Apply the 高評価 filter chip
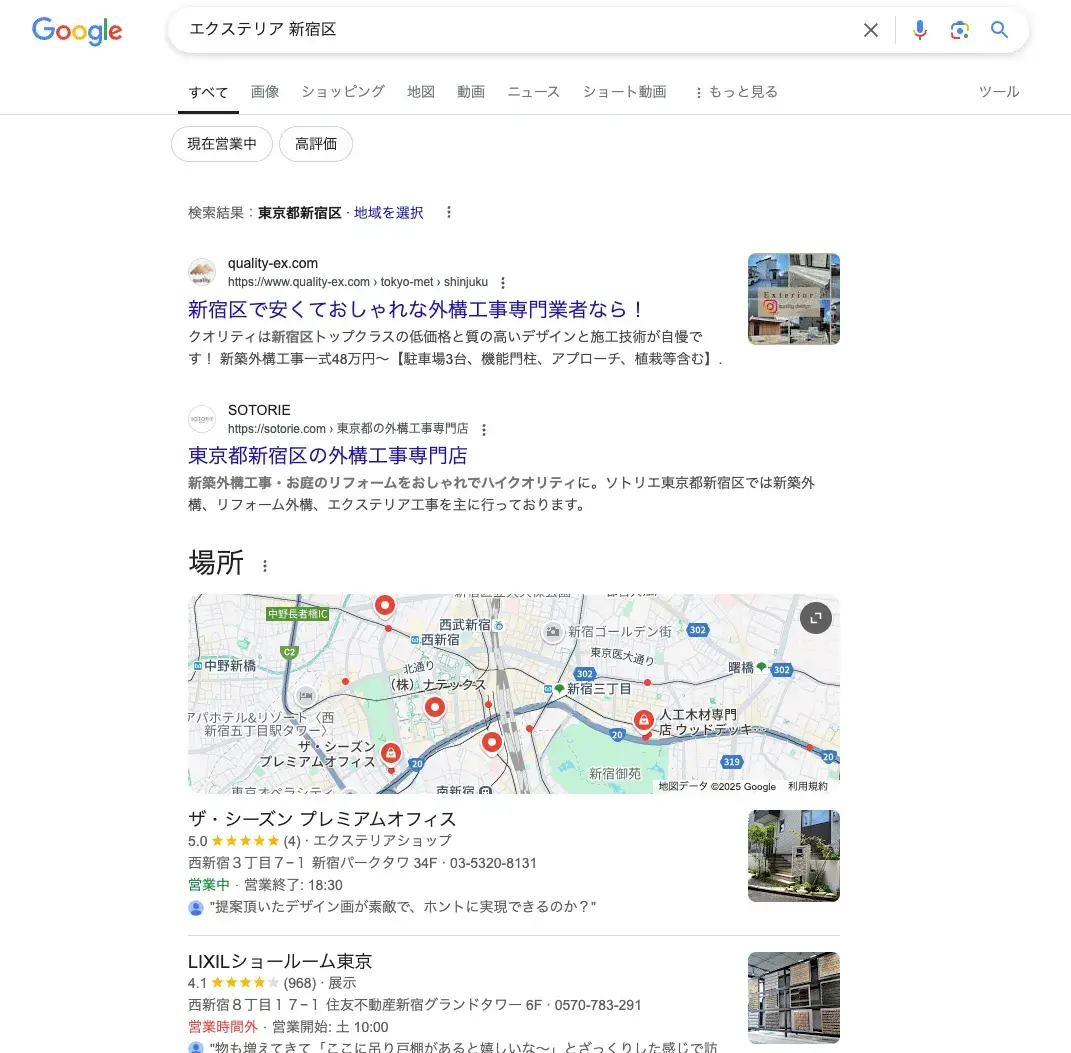Image resolution: width=1071 pixels, height=1053 pixels. 316,144
